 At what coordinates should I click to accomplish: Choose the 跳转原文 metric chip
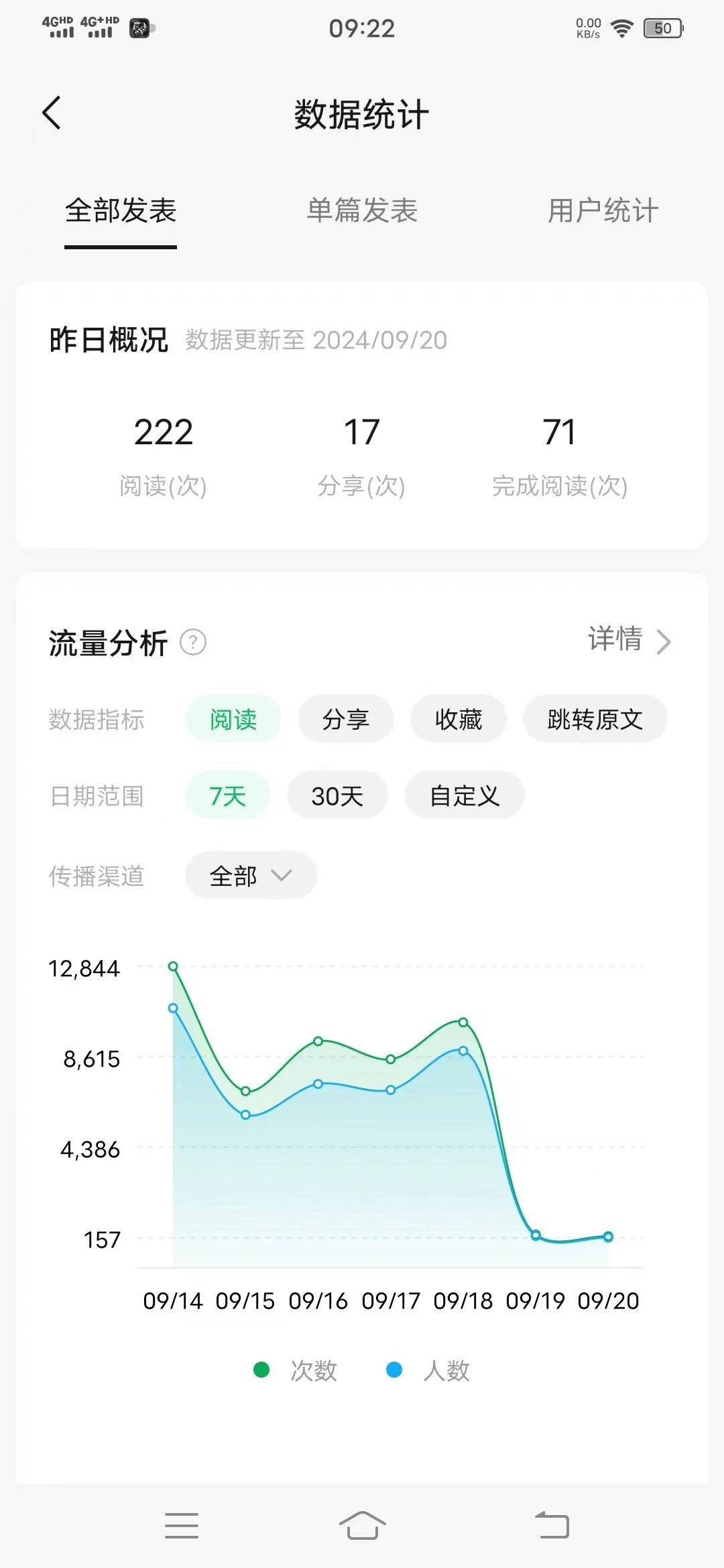(595, 719)
